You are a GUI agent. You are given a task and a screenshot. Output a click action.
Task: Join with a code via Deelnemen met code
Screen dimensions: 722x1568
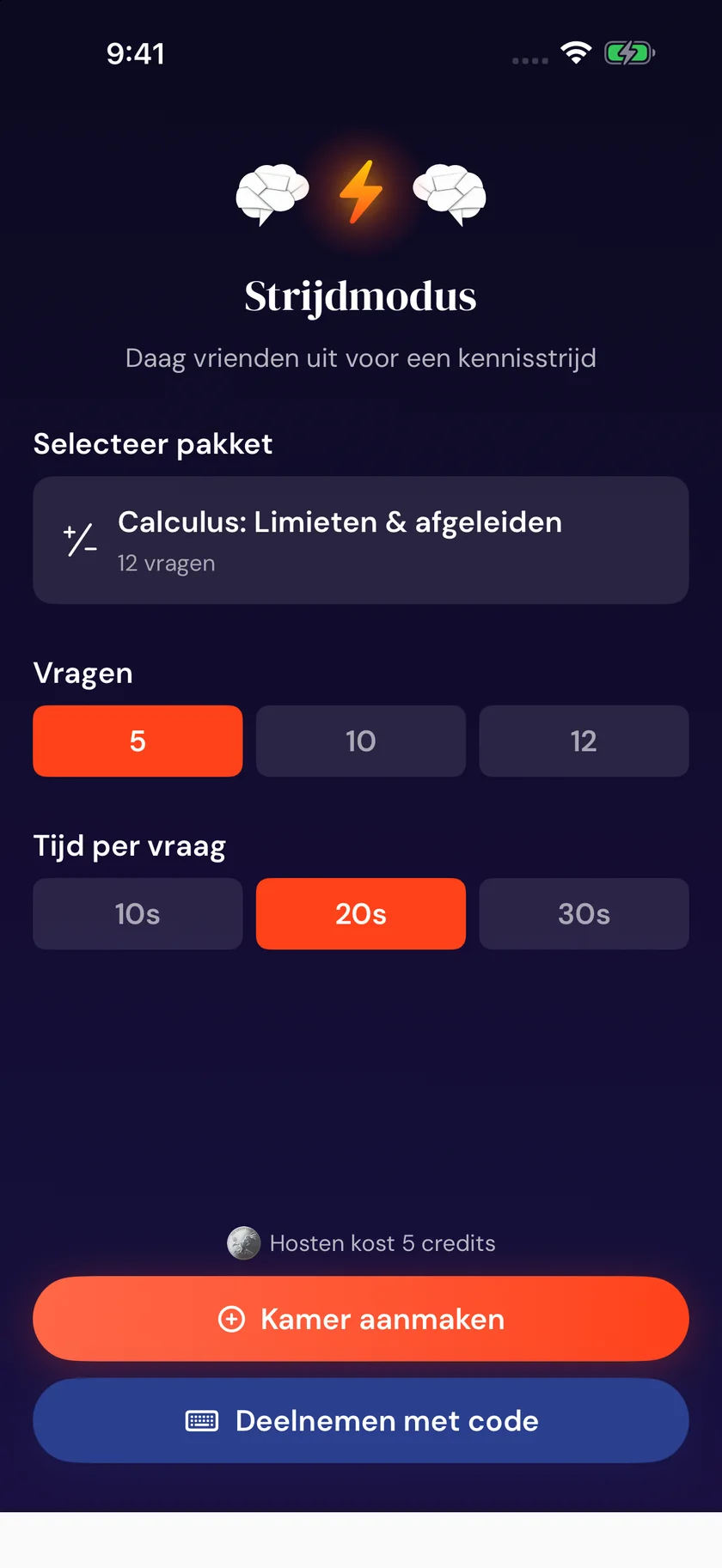361,1420
